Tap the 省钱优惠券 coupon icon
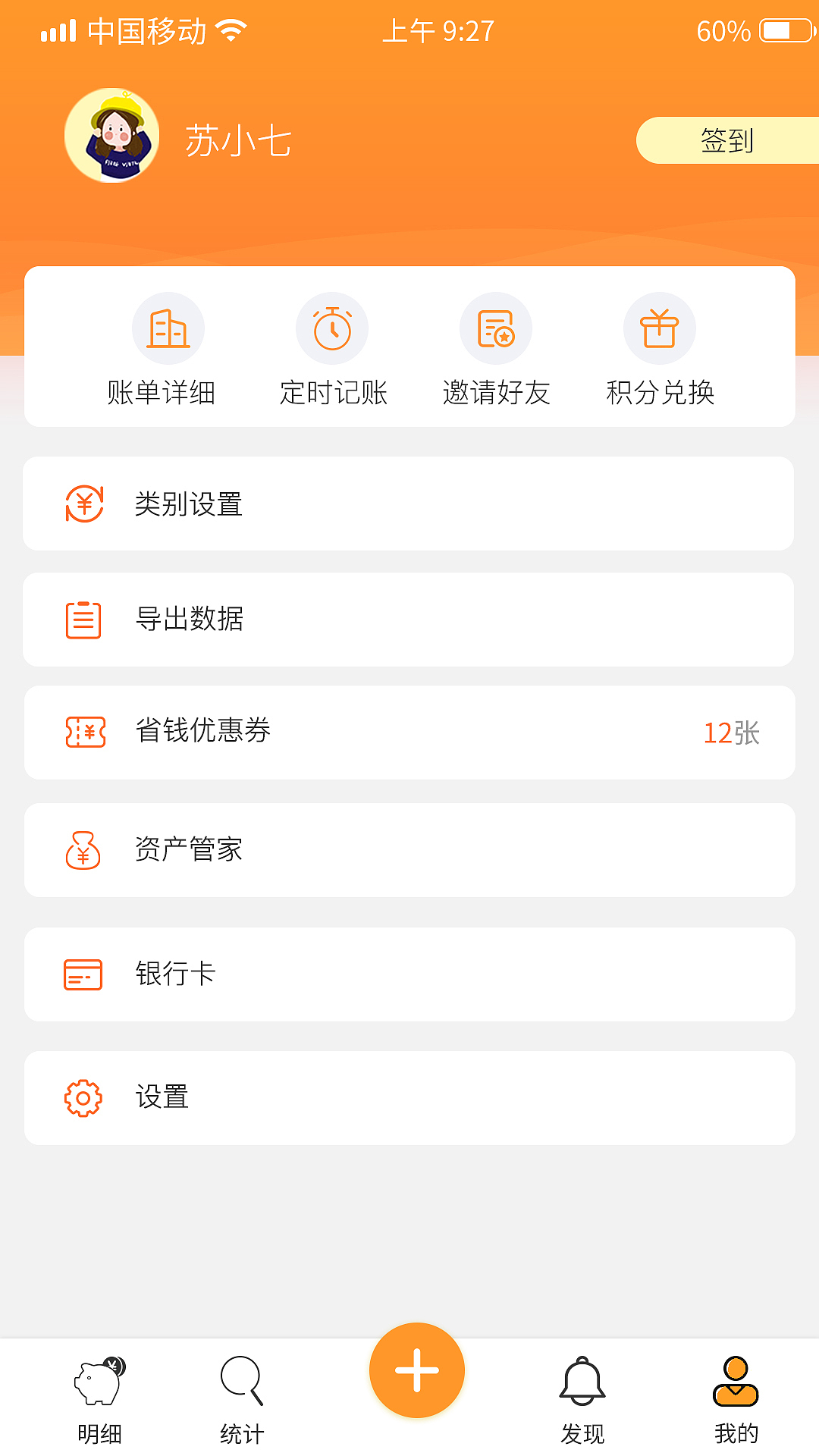The height and width of the screenshot is (1456, 819). (84, 733)
